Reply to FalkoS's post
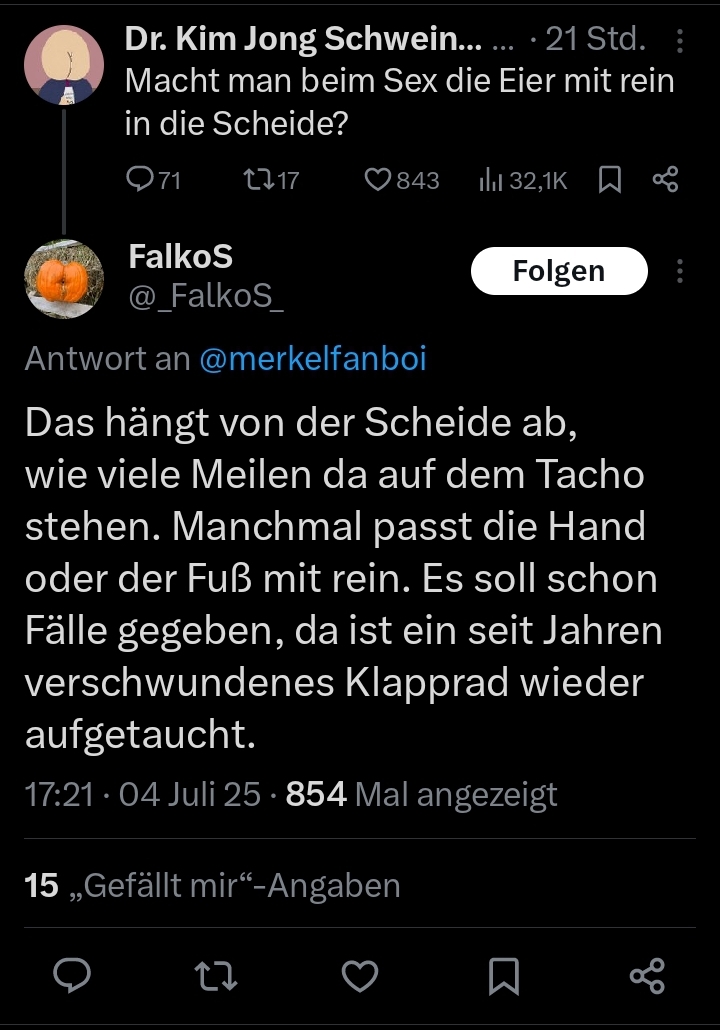The height and width of the screenshot is (1030, 720). click(x=72, y=975)
